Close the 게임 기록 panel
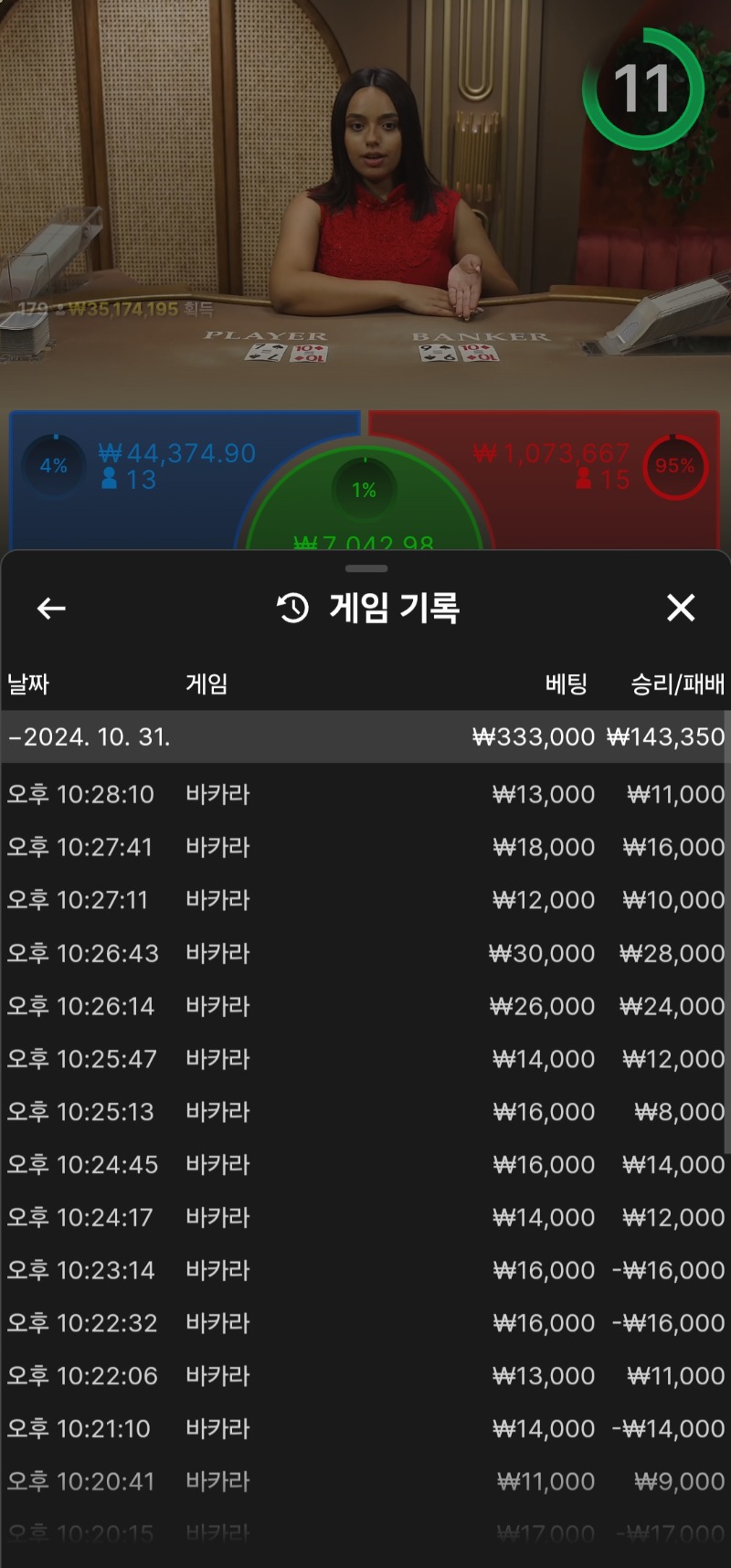This screenshot has width=731, height=1568. tap(681, 608)
